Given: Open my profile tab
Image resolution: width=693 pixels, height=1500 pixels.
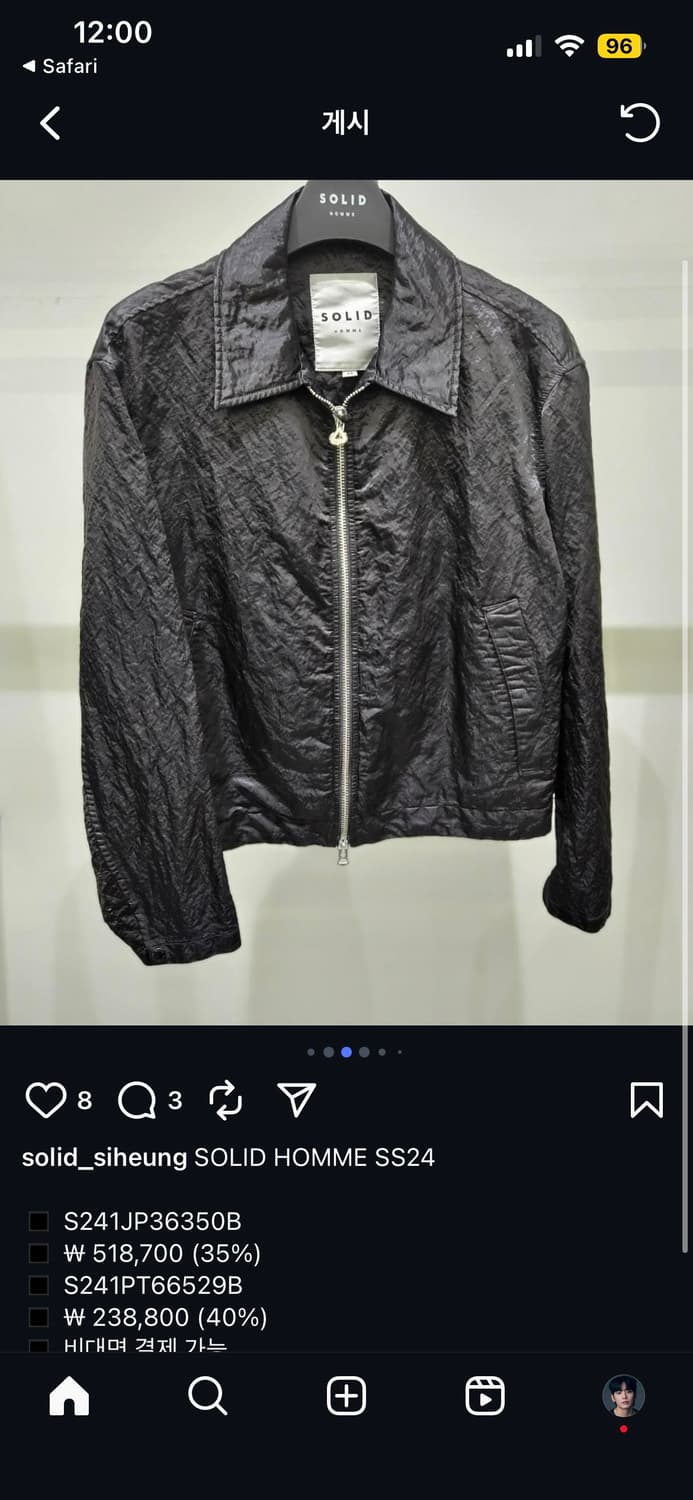Looking at the screenshot, I should coord(623,1396).
